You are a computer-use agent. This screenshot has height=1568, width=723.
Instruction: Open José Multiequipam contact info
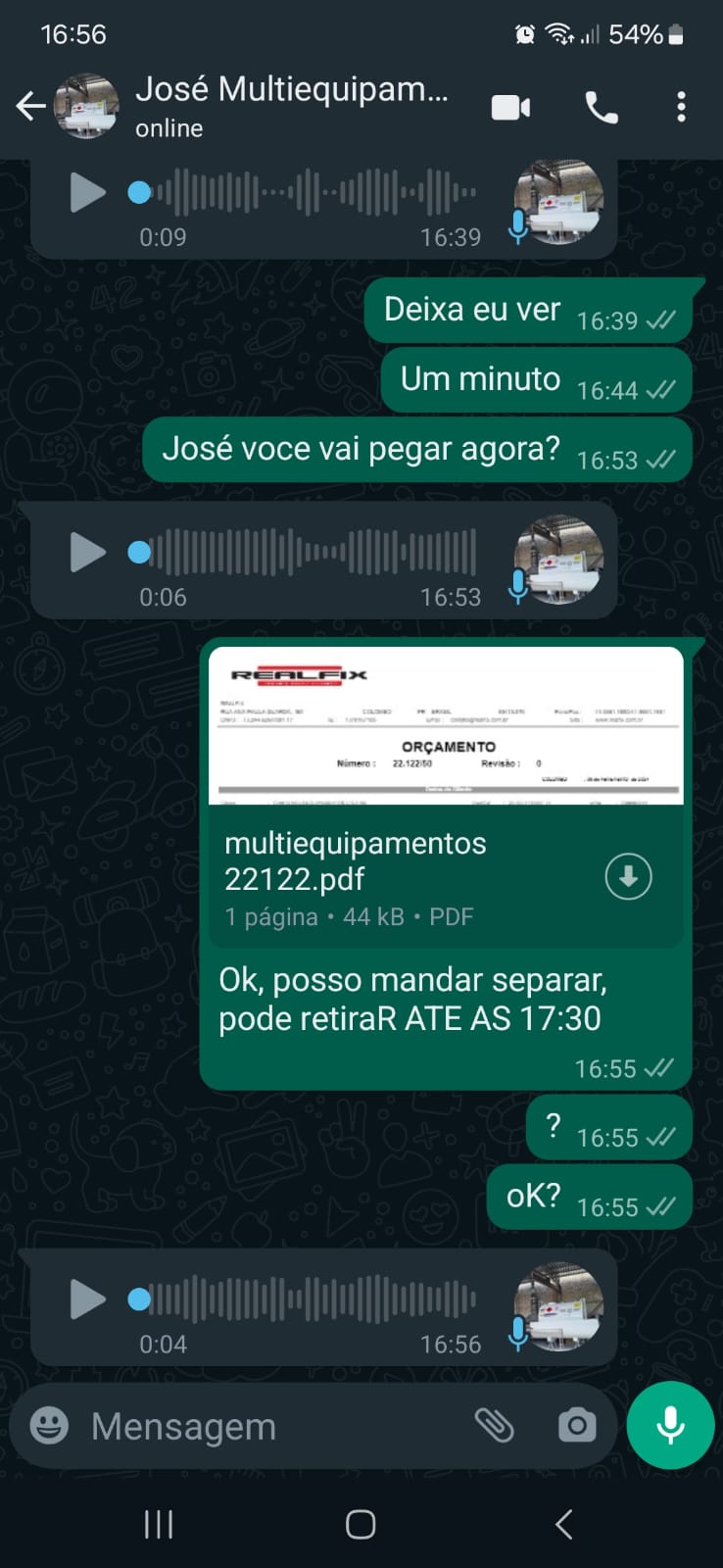291,106
